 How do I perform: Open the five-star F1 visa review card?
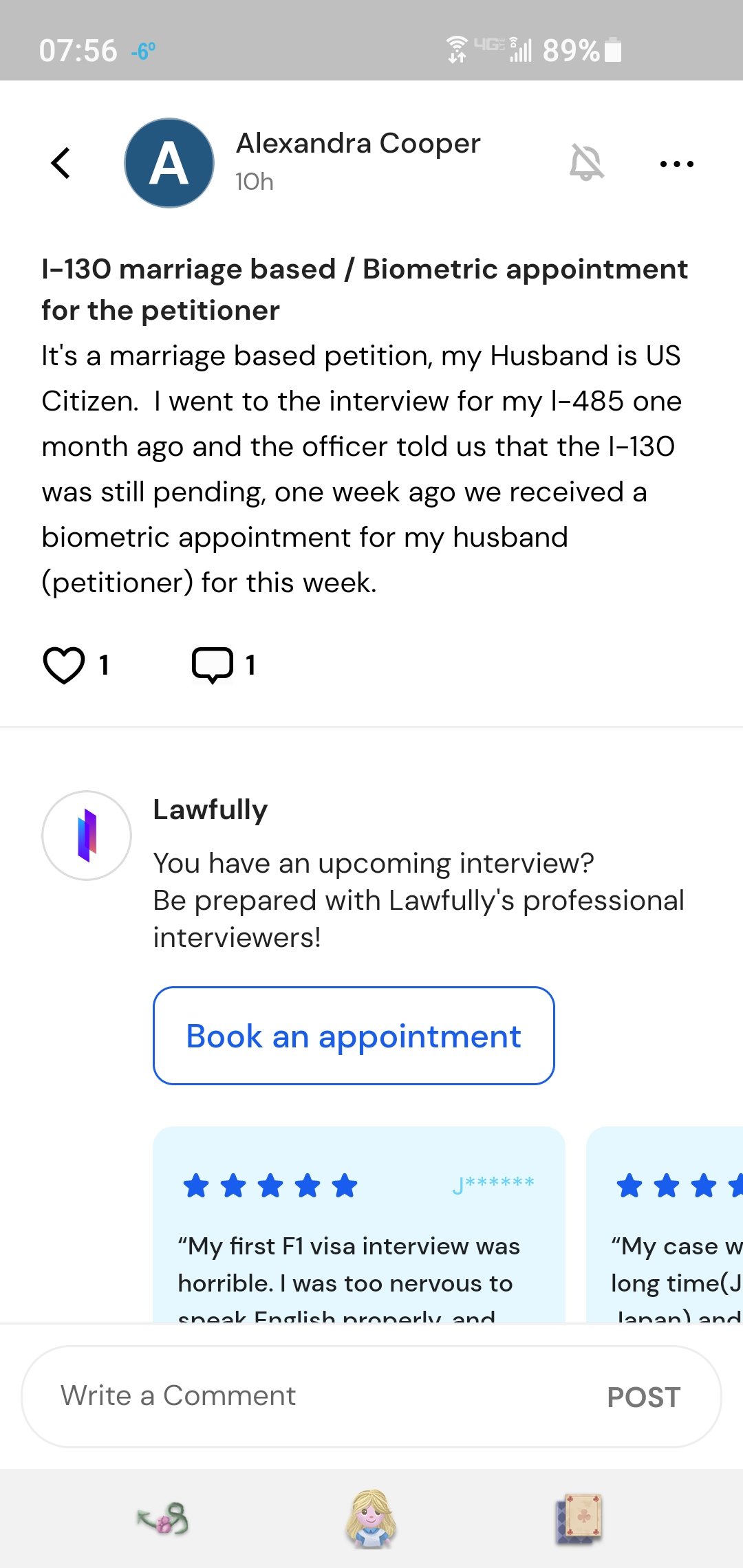(x=358, y=1224)
